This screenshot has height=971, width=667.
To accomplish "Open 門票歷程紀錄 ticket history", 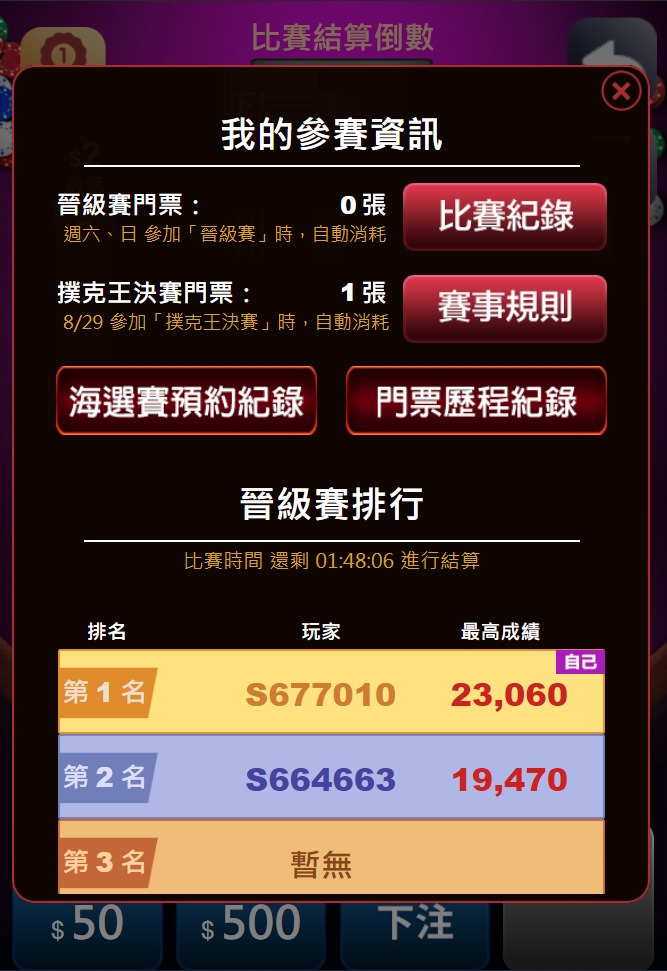I will point(476,401).
